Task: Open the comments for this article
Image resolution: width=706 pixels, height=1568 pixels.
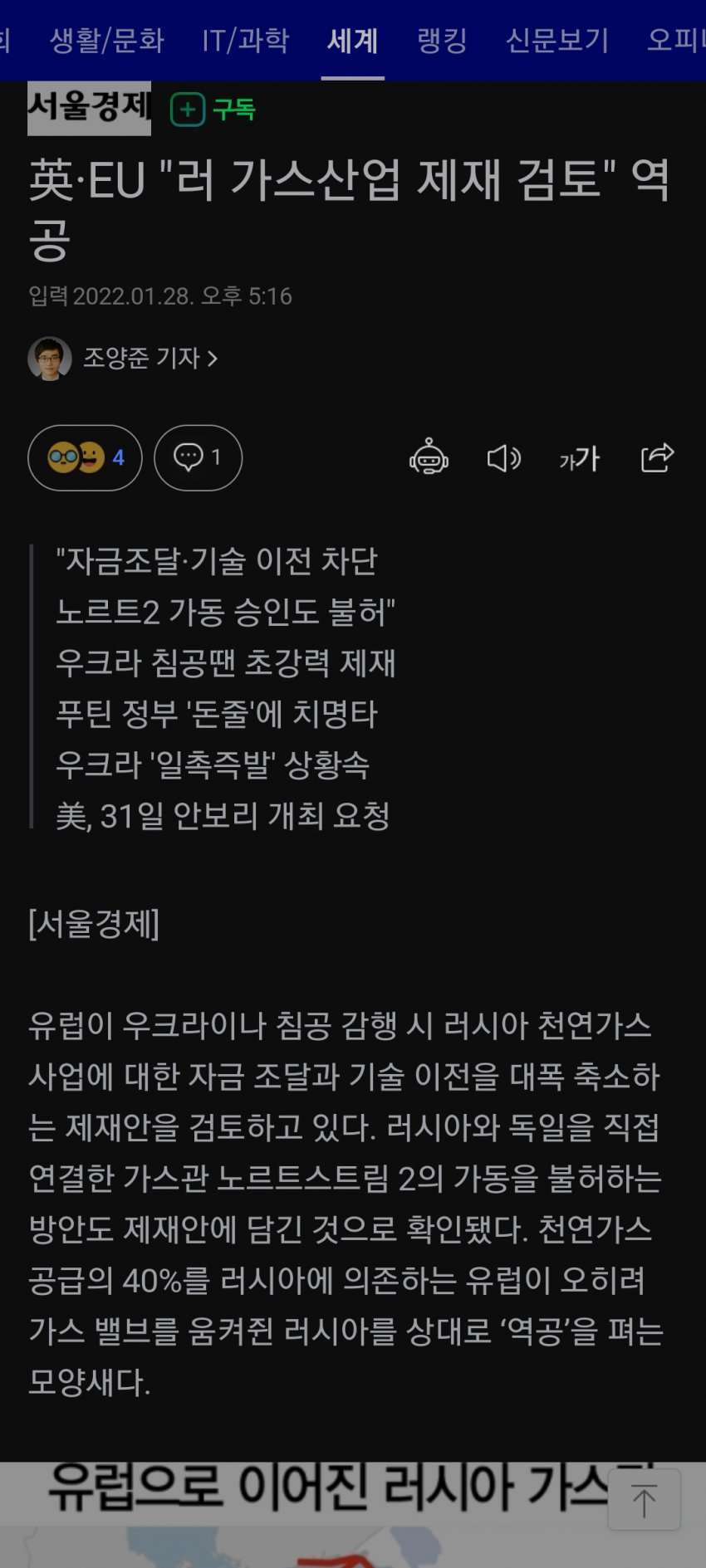Action: click(198, 457)
